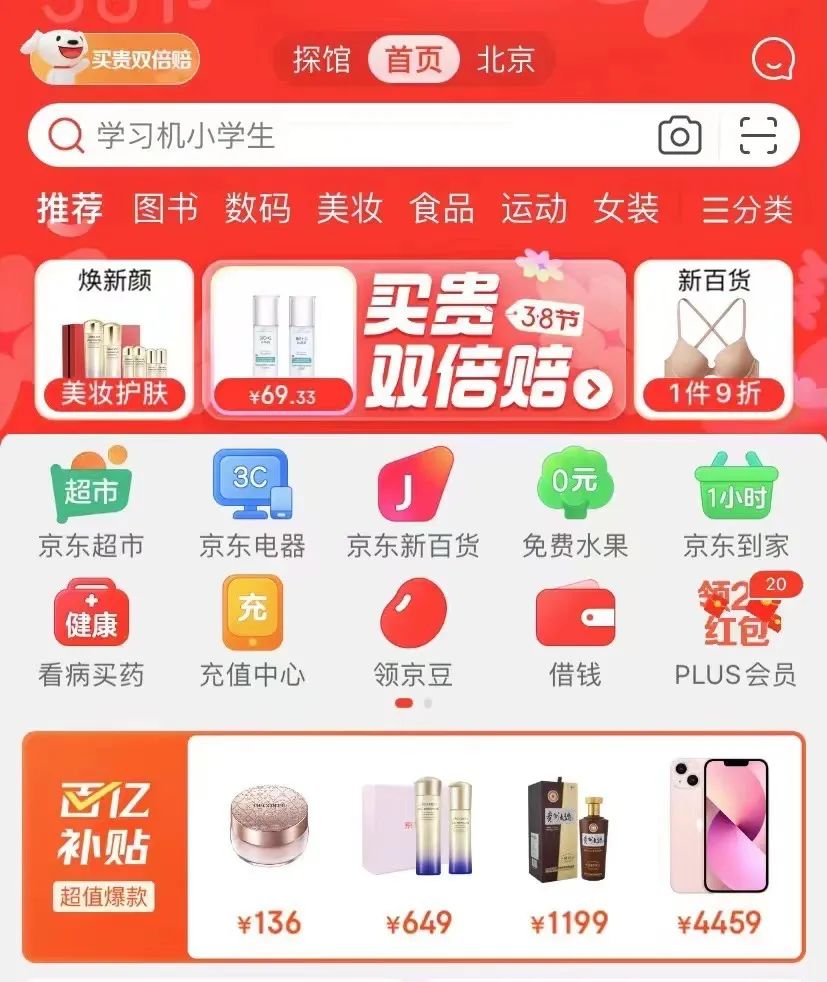This screenshot has width=827, height=982.
Task: Select the 图书 category tab
Action: point(165,209)
